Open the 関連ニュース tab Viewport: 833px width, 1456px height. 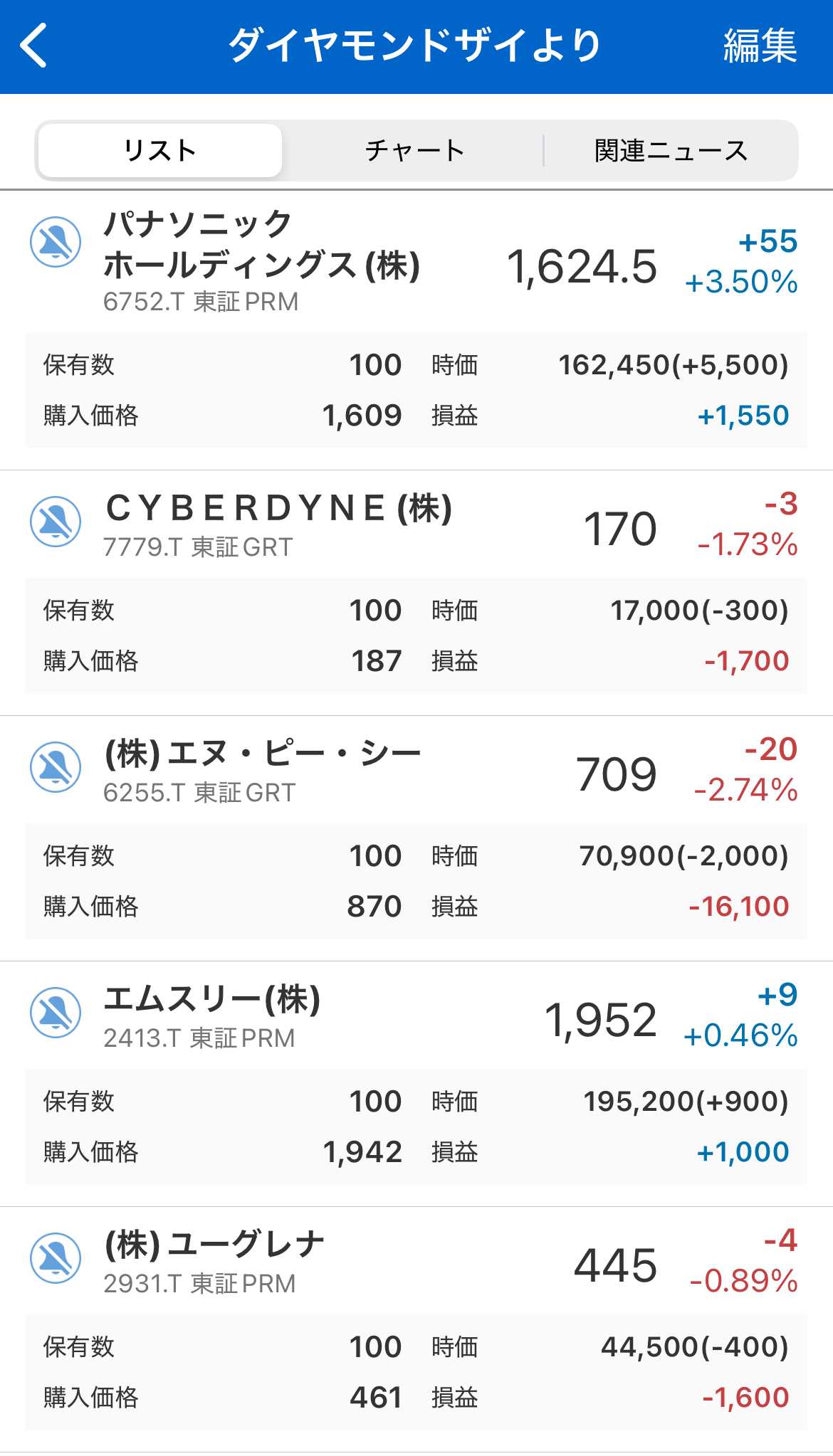click(x=671, y=150)
